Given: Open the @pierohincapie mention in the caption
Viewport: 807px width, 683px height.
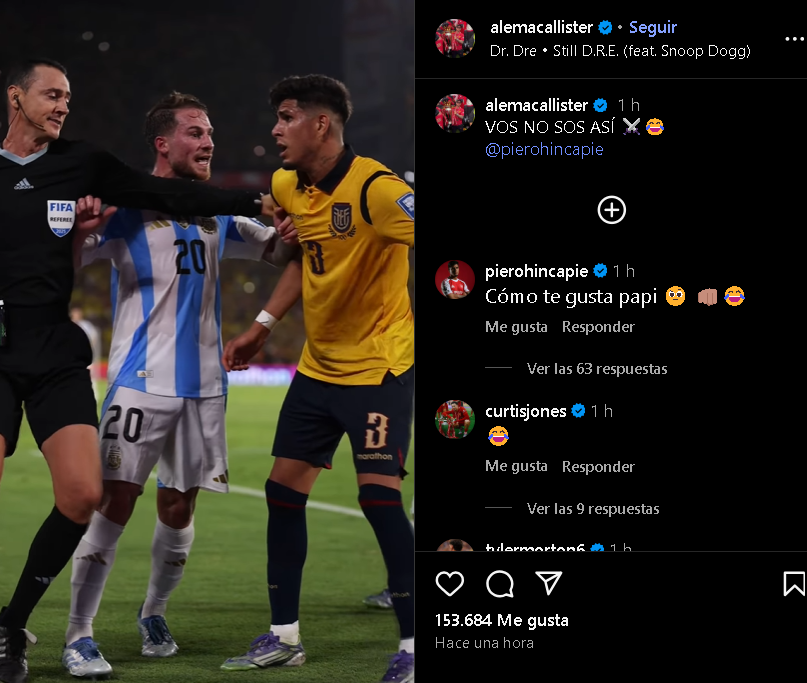Looking at the screenshot, I should click(544, 150).
